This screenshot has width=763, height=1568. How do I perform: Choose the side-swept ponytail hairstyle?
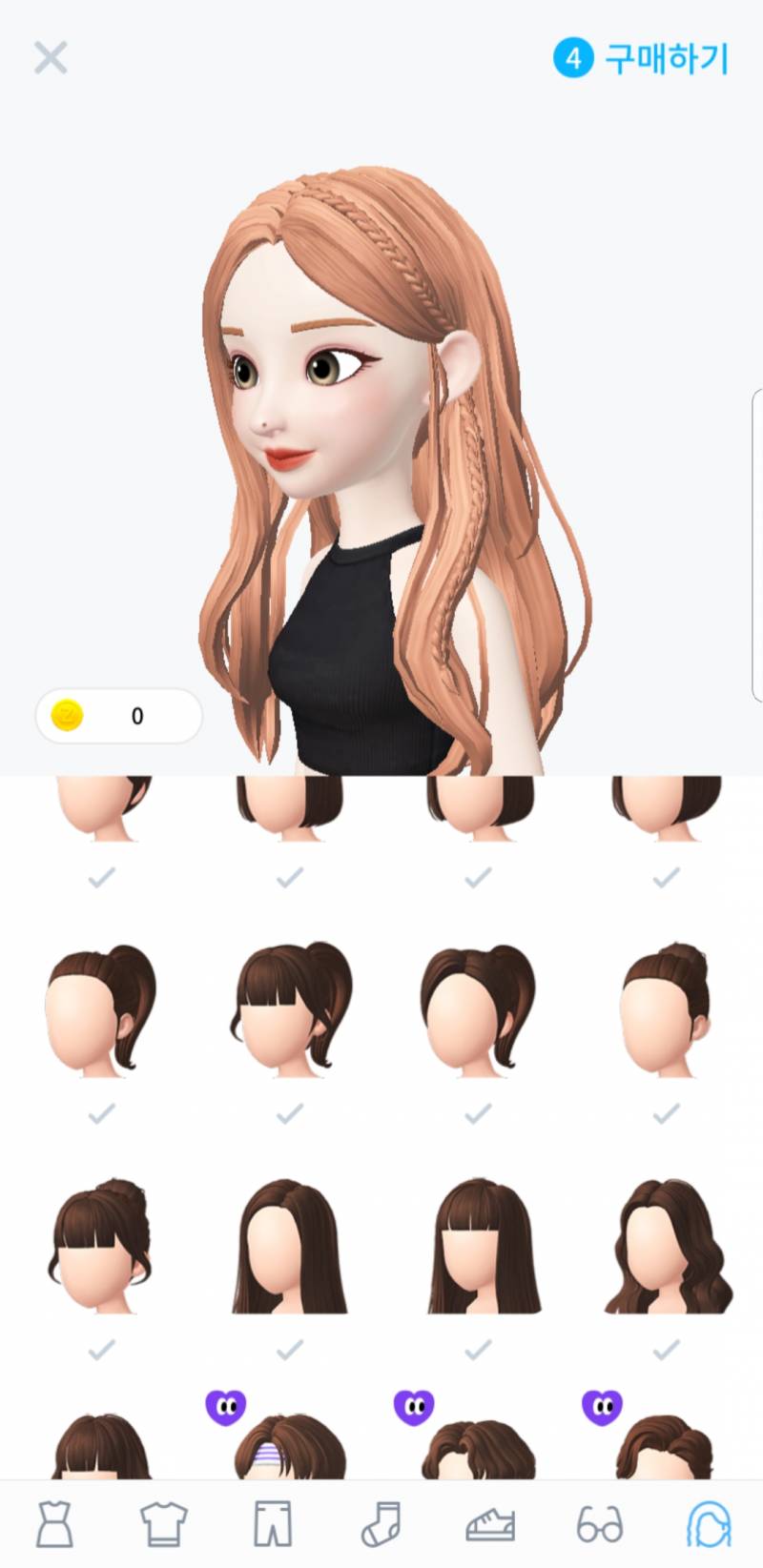click(477, 1010)
